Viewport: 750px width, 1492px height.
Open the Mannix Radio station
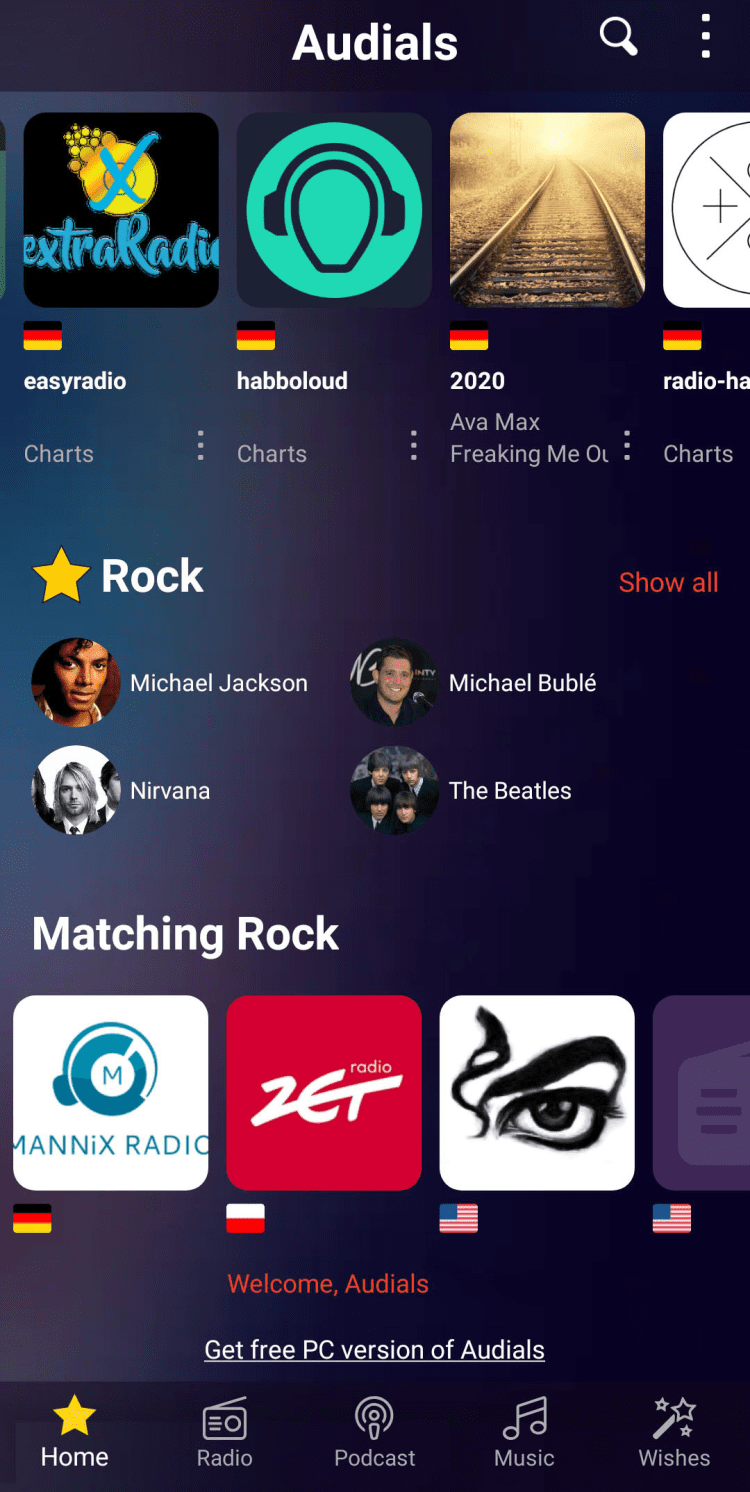111,1092
